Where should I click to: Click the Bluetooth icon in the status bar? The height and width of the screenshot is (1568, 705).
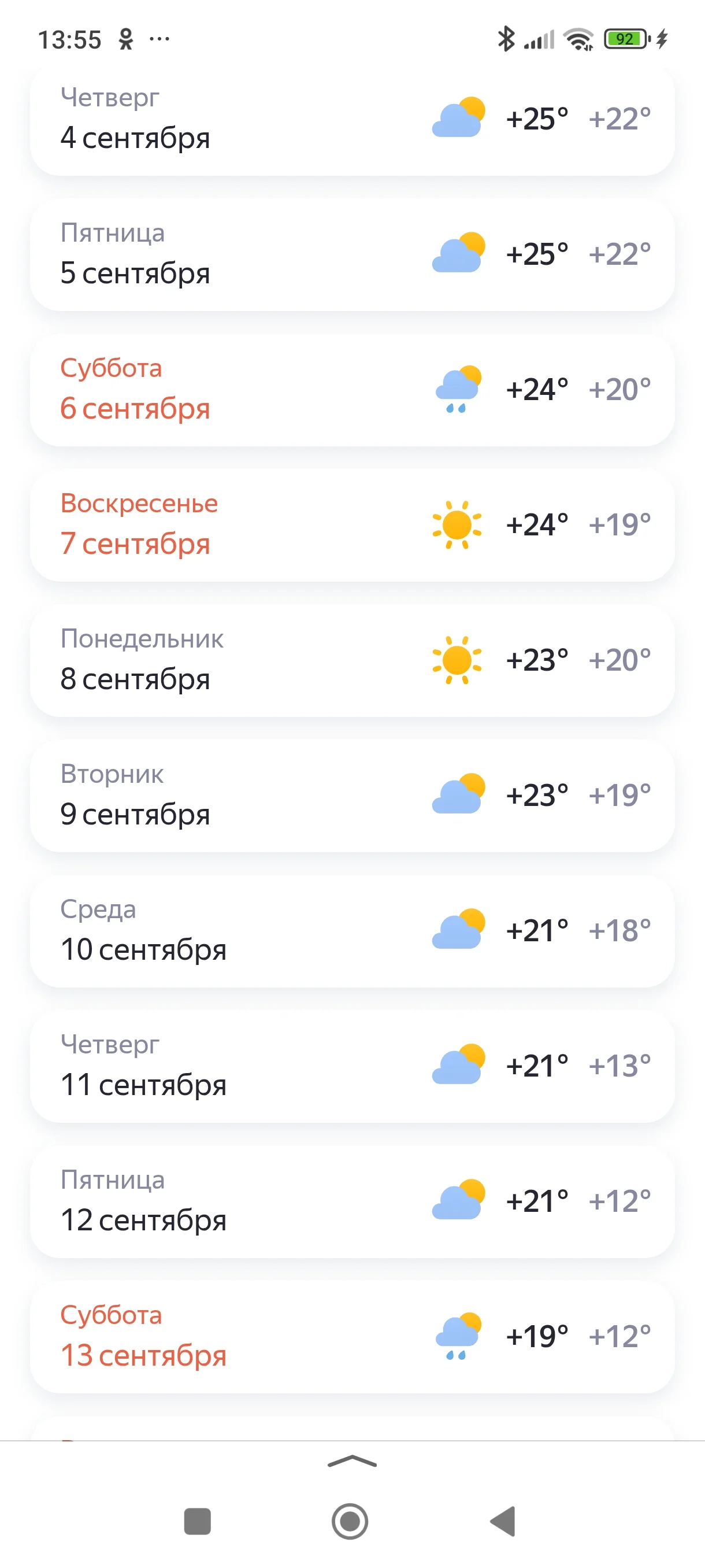coord(506,38)
